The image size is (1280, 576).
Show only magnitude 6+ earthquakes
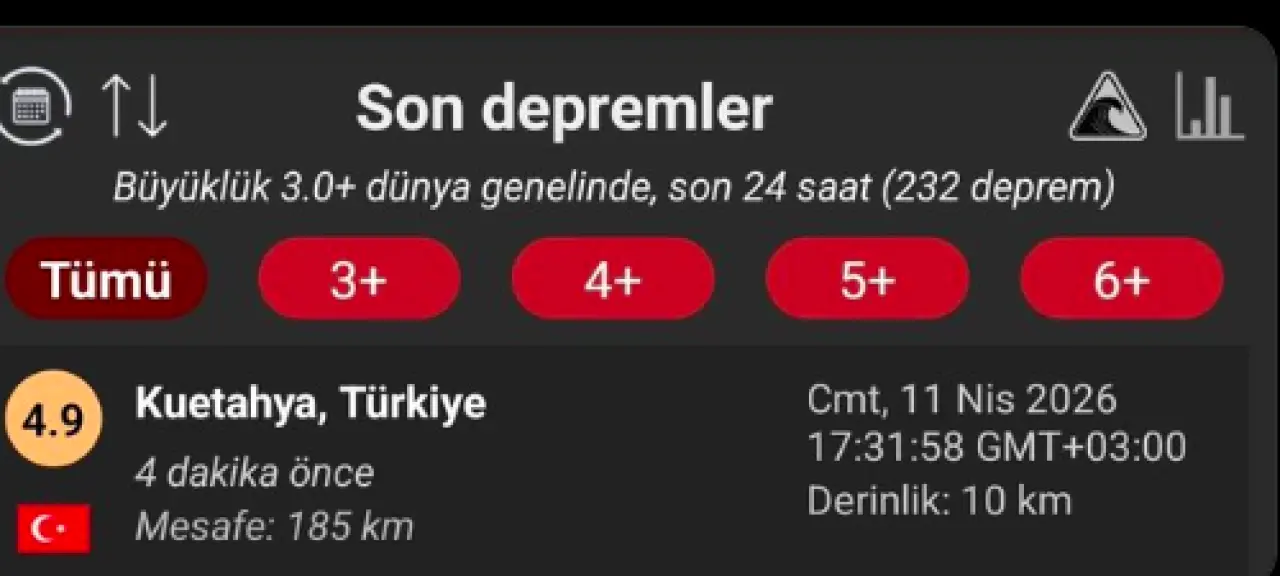[1121, 279]
